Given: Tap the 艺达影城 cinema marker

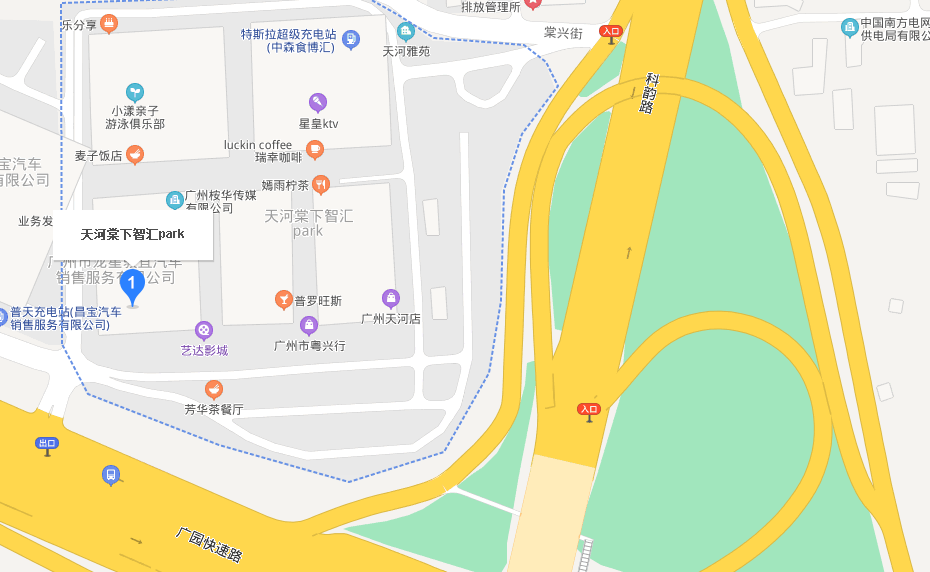Looking at the screenshot, I should pos(204,330).
